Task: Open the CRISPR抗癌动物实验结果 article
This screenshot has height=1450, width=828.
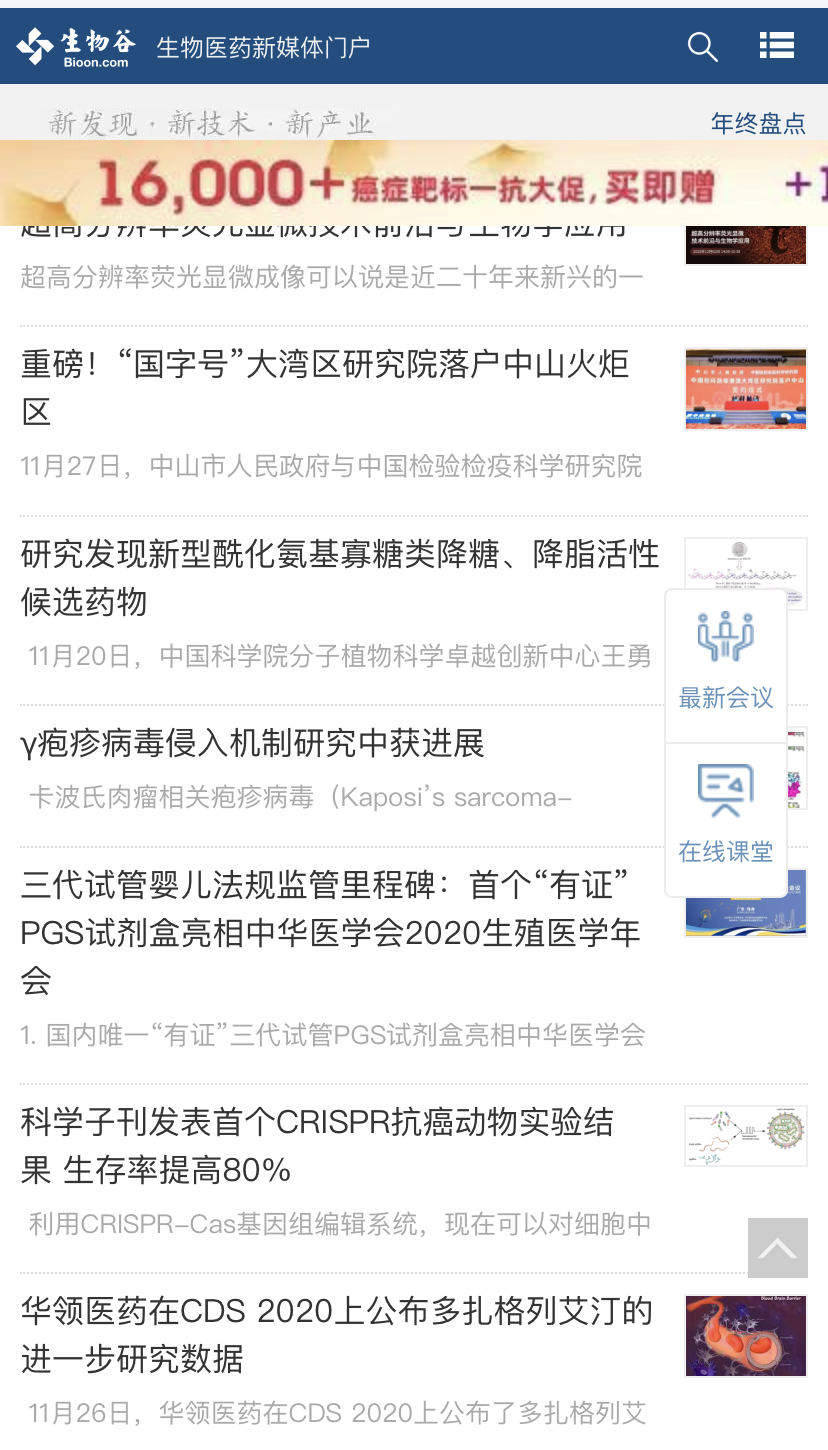Action: point(317,1145)
